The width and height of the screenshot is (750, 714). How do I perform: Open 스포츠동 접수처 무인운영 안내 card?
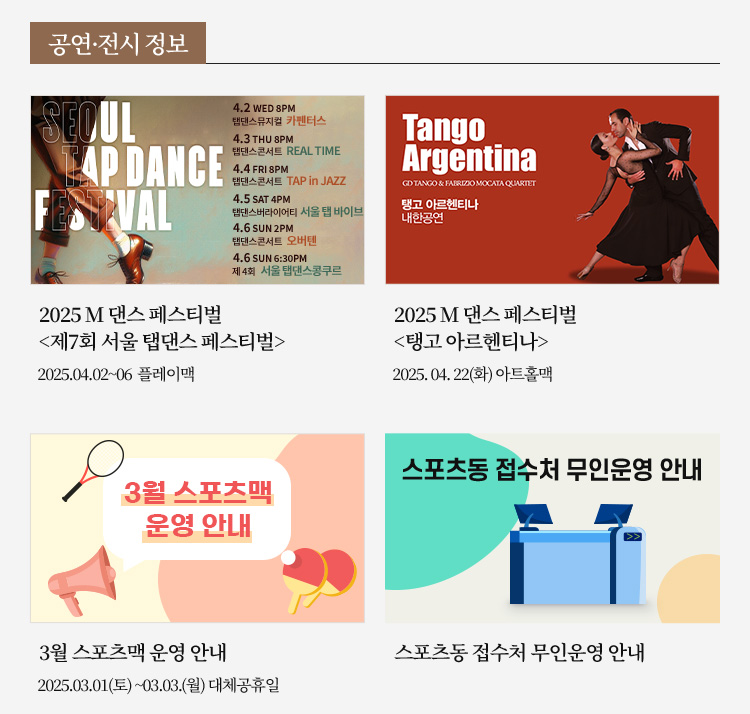coord(552,527)
